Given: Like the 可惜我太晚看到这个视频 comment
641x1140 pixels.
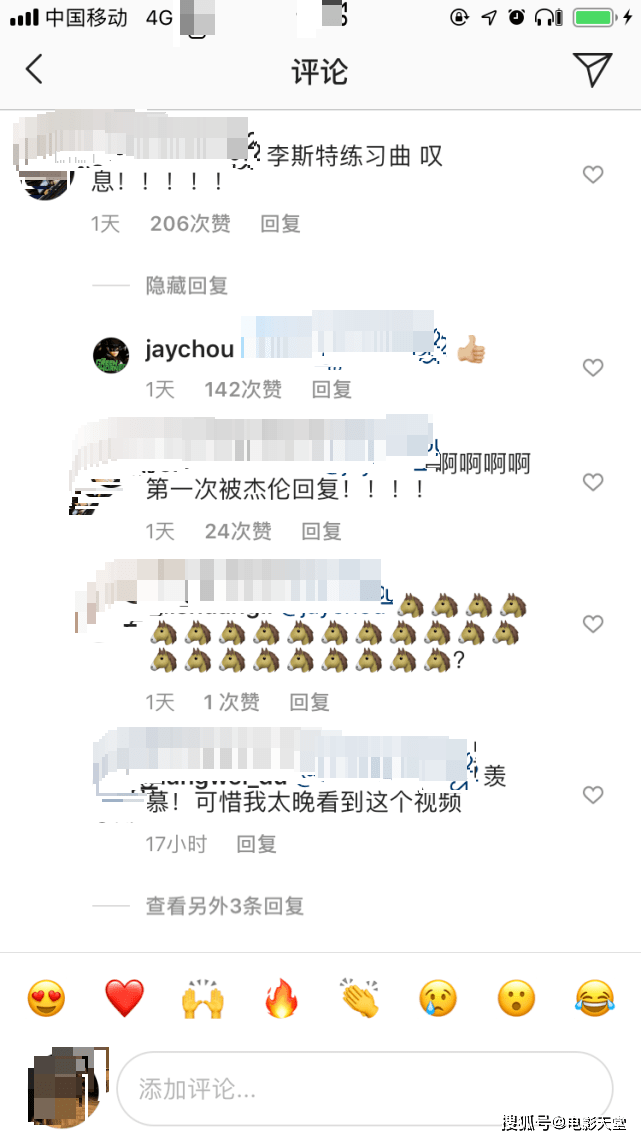Looking at the screenshot, I should click(x=593, y=796).
